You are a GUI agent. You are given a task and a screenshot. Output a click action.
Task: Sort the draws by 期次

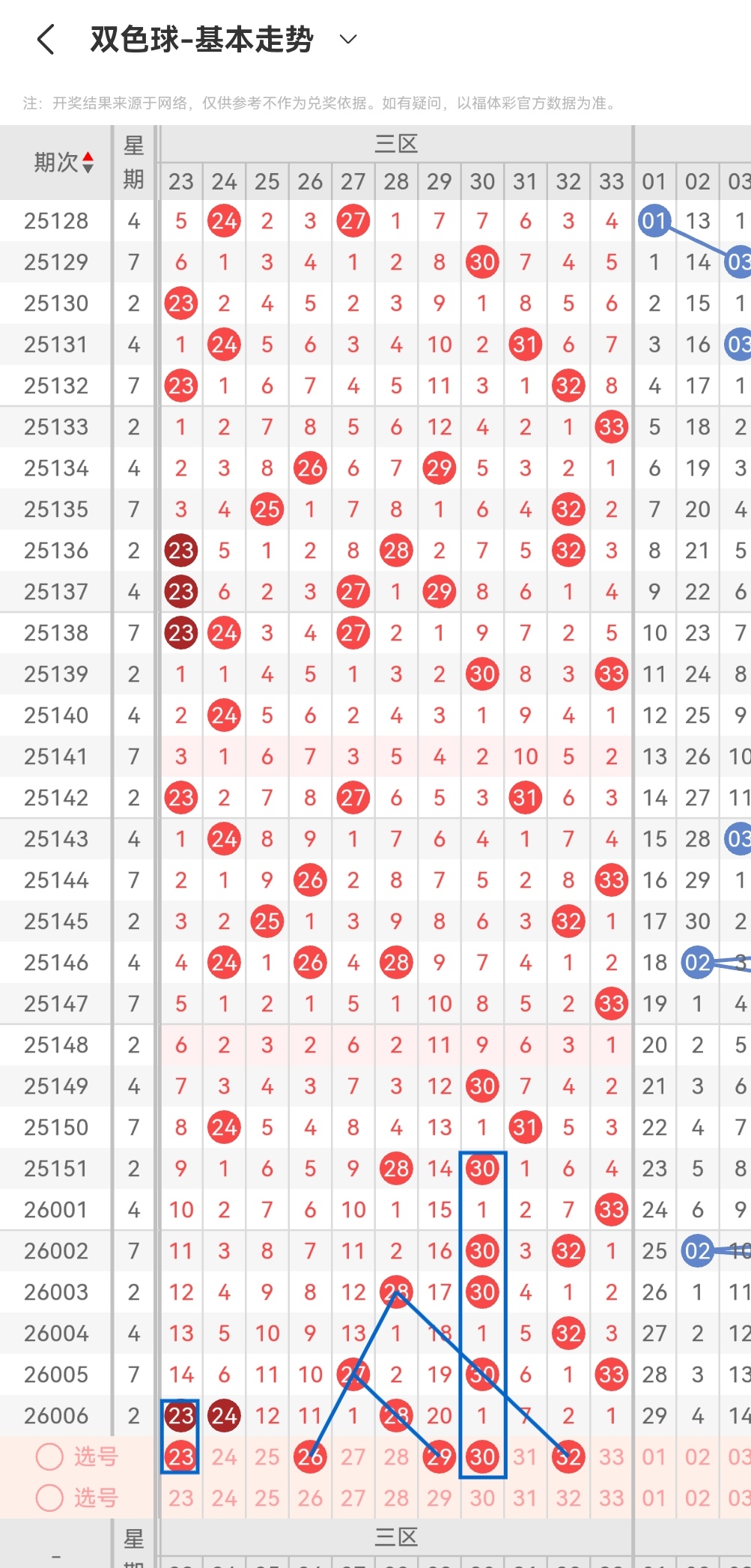[x=64, y=162]
